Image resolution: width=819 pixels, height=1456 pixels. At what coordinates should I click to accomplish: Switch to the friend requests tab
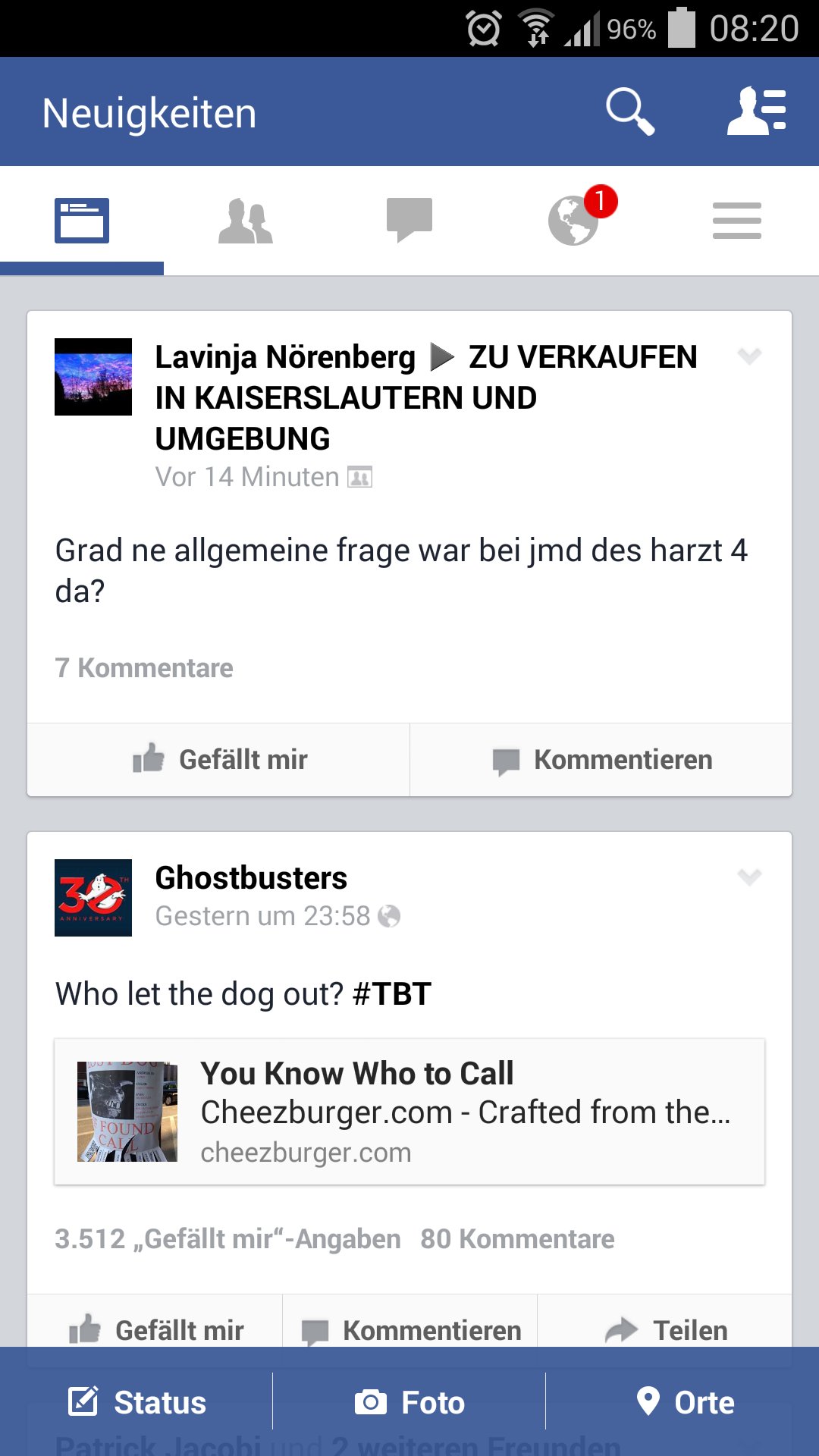pyautogui.click(x=246, y=221)
